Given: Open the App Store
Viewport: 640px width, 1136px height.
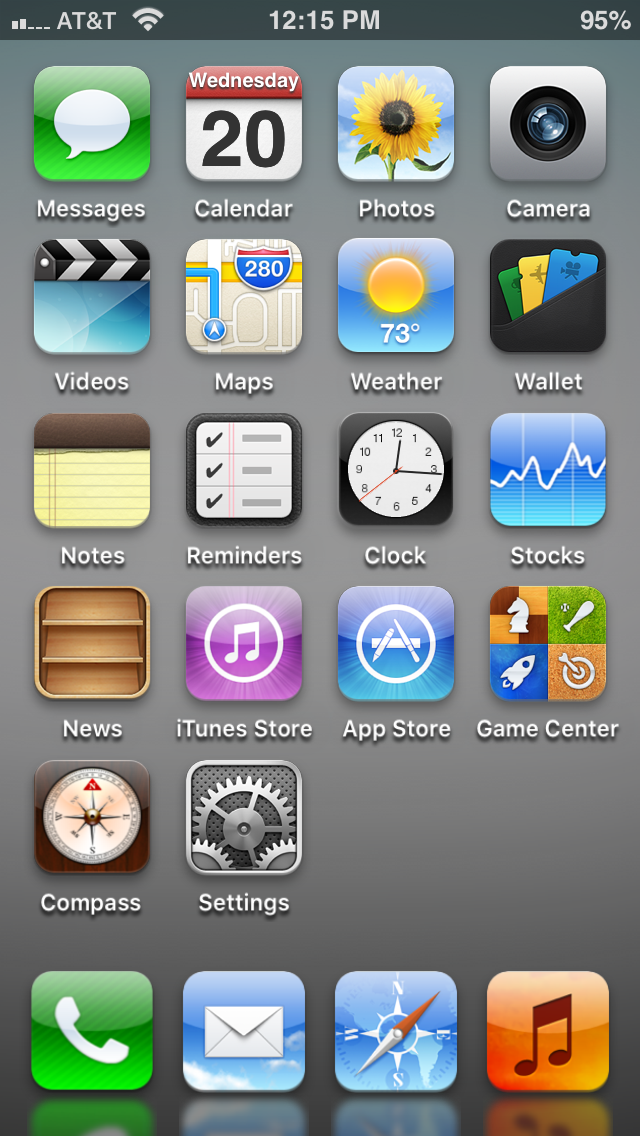Looking at the screenshot, I should (396, 643).
